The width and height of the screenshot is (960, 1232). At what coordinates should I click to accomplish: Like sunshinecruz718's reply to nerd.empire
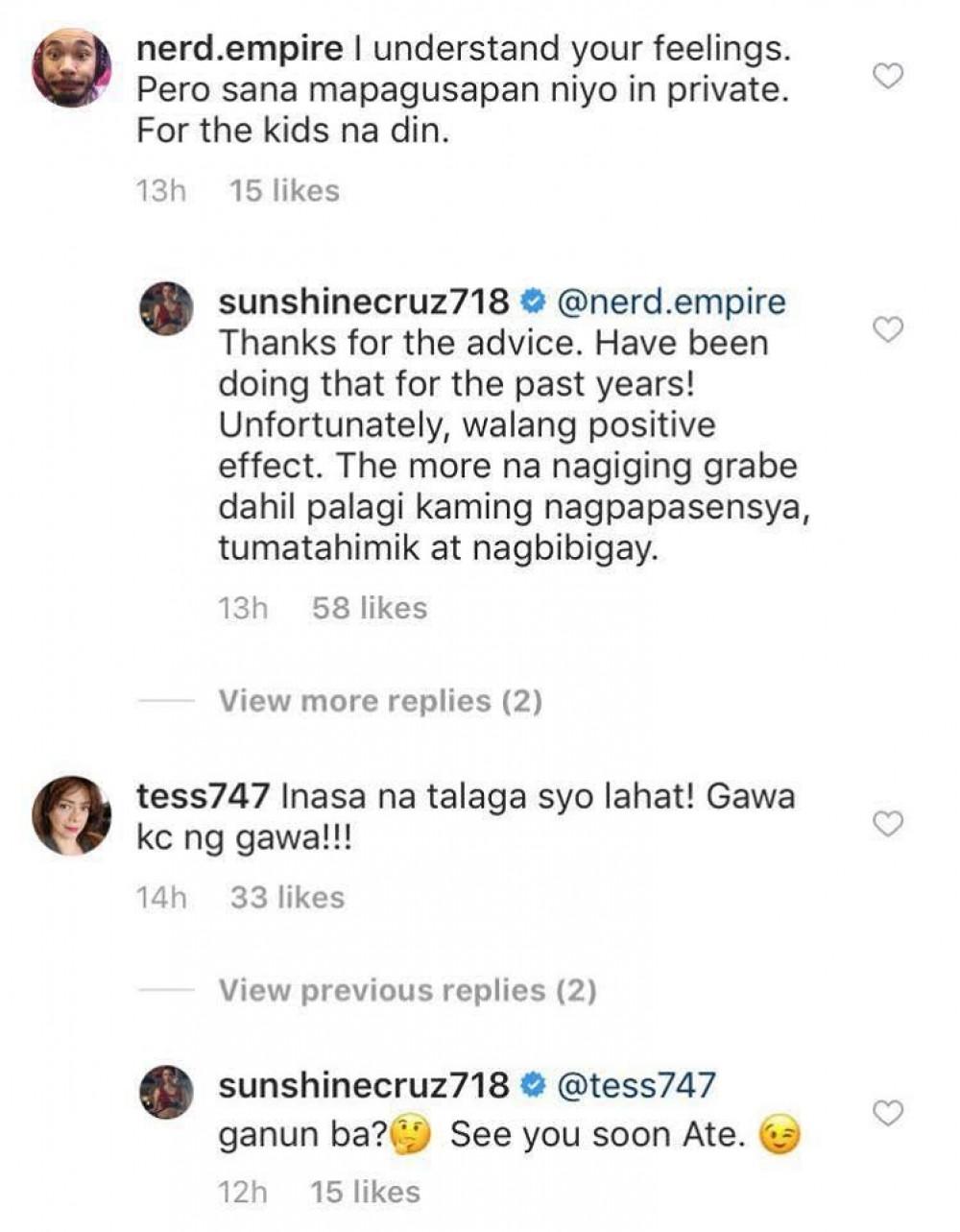tap(890, 330)
